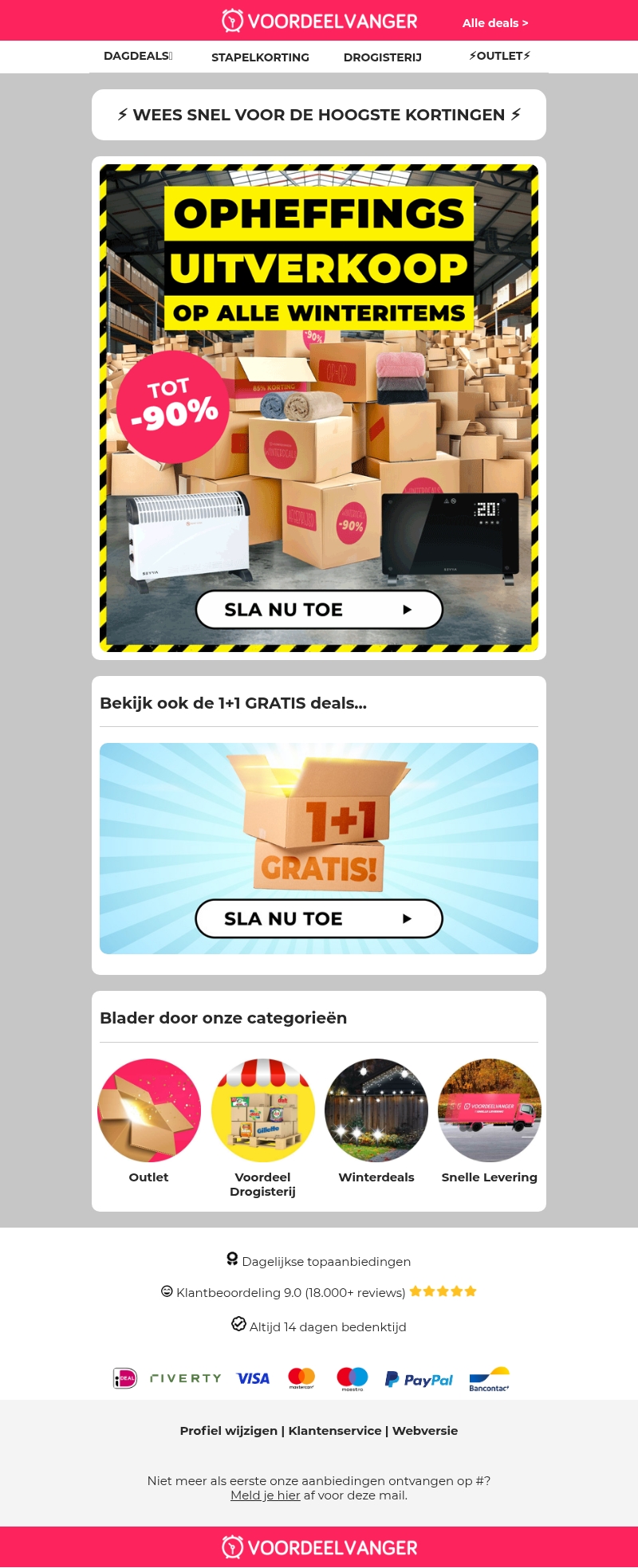Tap SLA NU TOE on the winter sale banner
The image size is (638, 1568).
319,610
